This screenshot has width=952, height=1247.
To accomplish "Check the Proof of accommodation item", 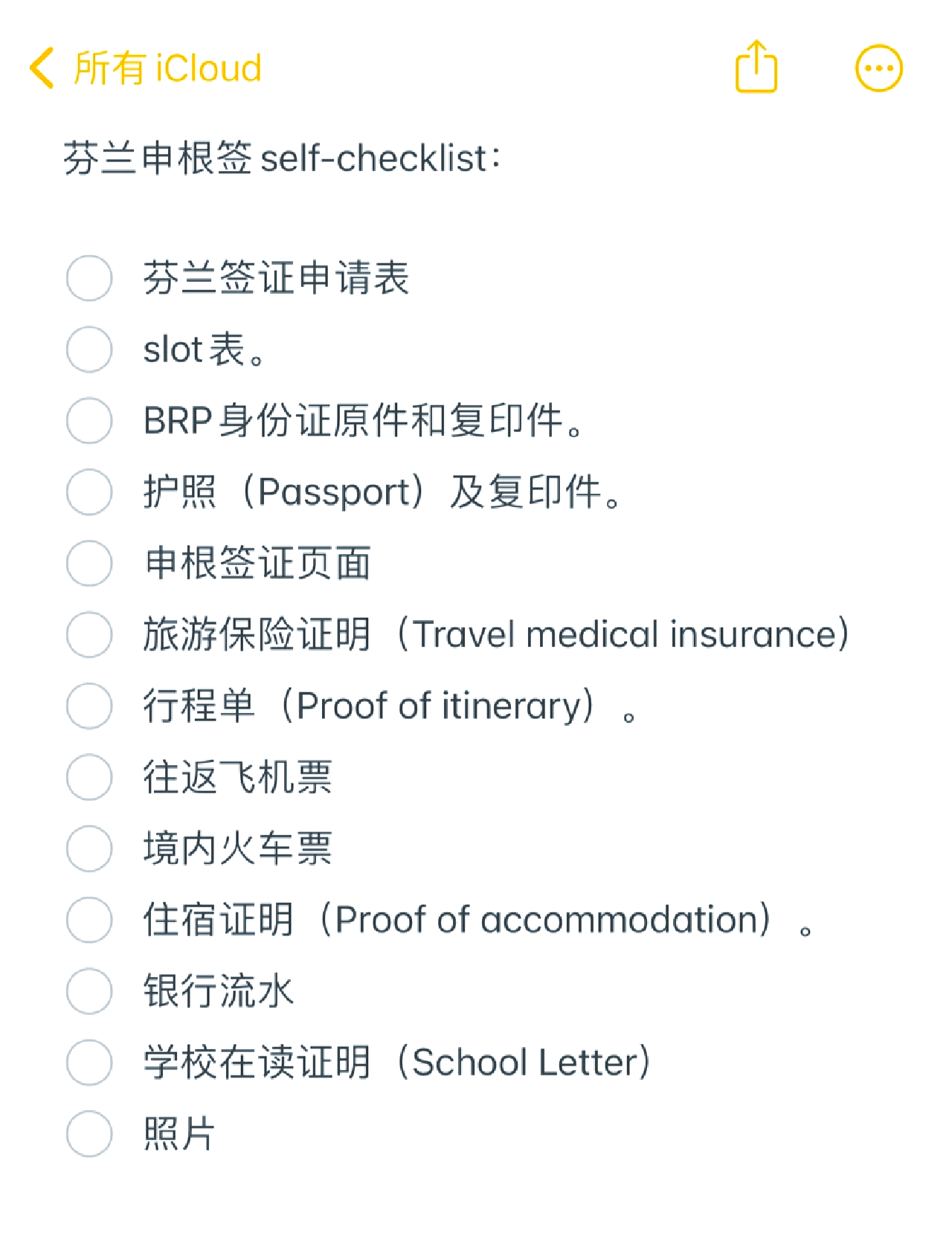I will point(89,920).
